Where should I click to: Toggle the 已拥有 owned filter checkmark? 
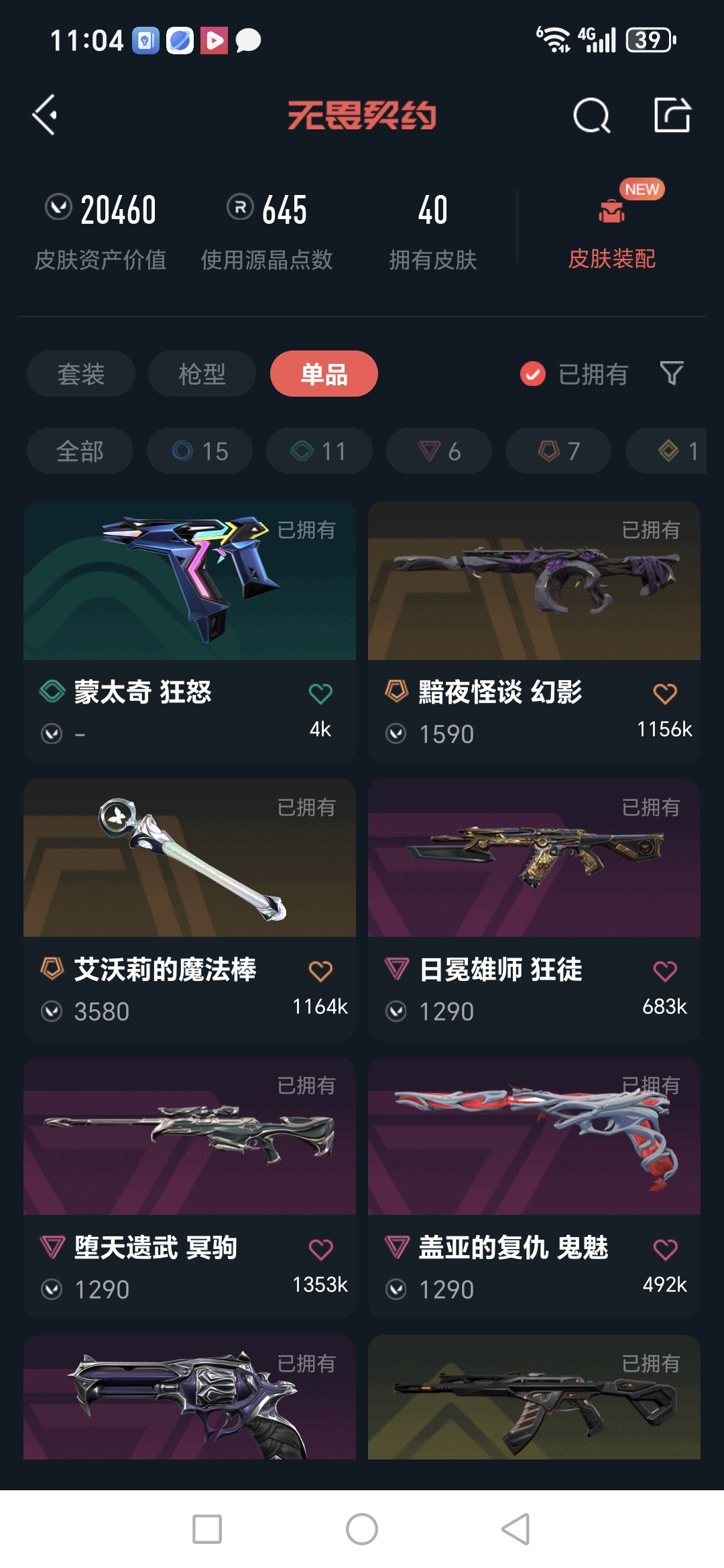532,375
